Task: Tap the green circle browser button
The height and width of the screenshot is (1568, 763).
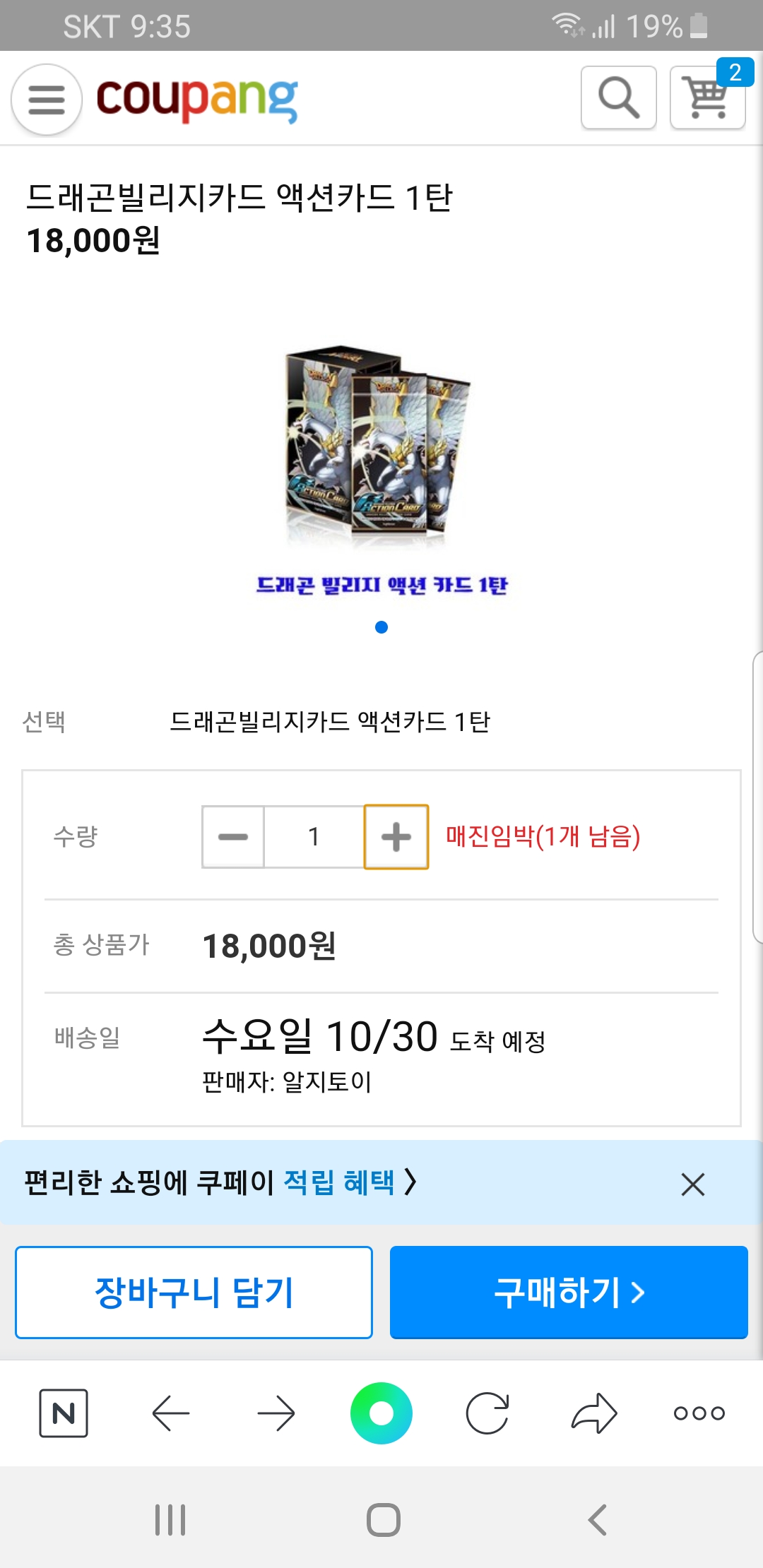Action: 381,1413
